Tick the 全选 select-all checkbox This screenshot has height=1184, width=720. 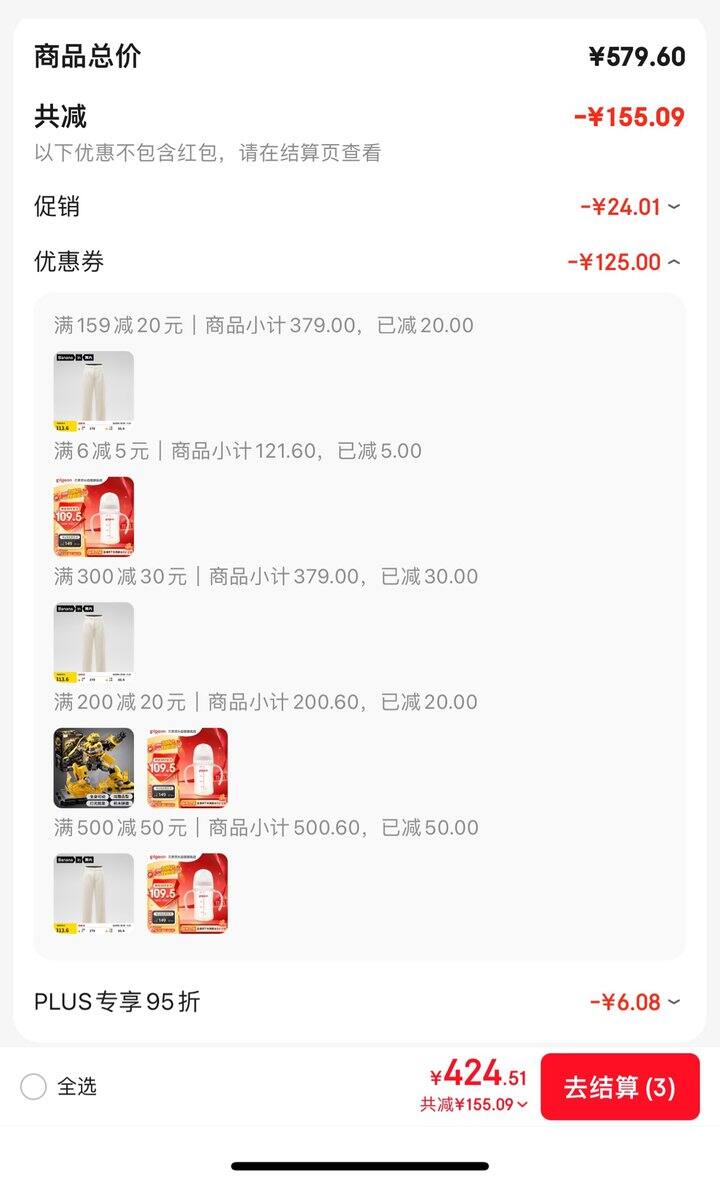point(34,1087)
